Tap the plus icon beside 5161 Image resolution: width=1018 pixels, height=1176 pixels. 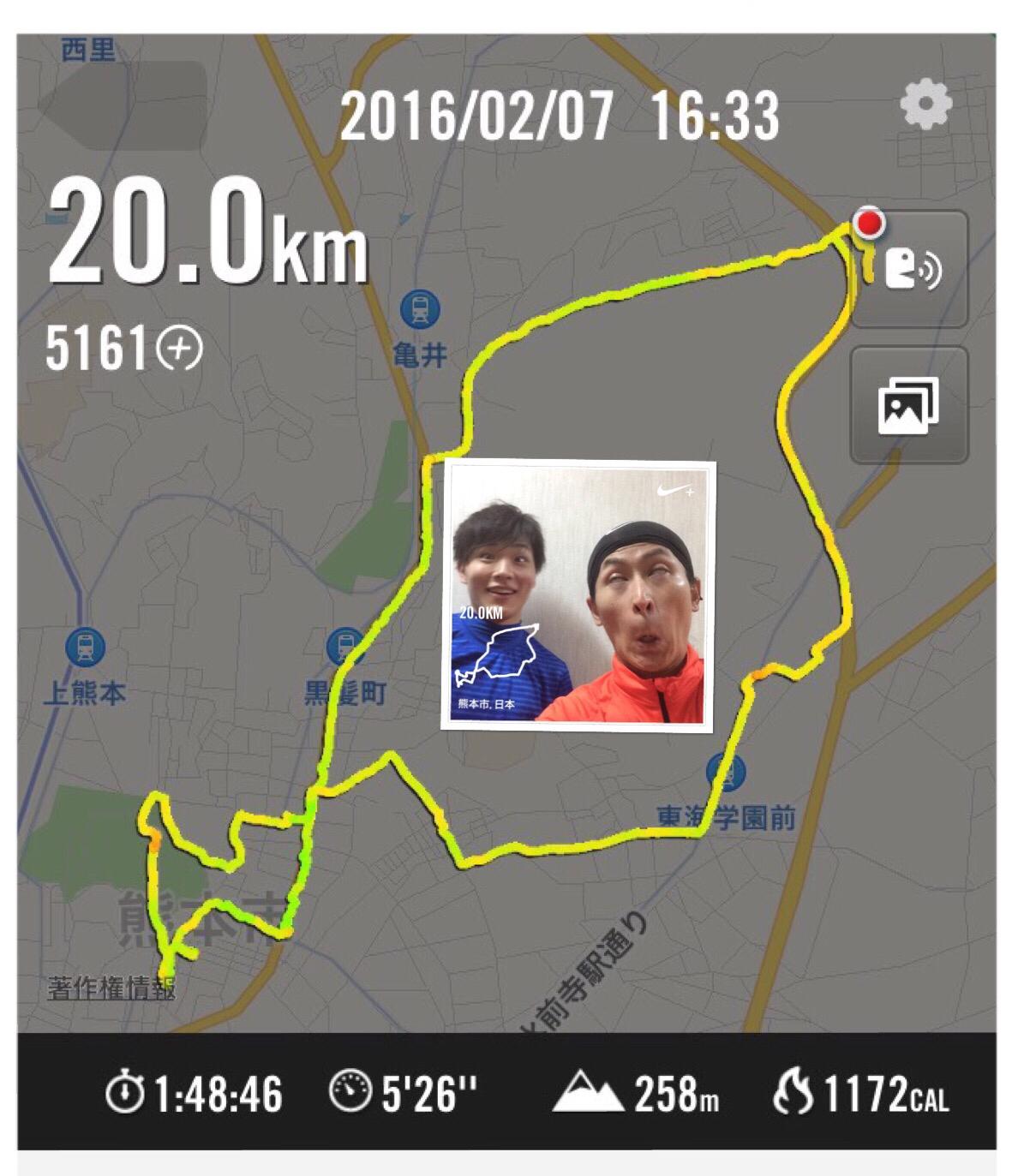(x=181, y=349)
